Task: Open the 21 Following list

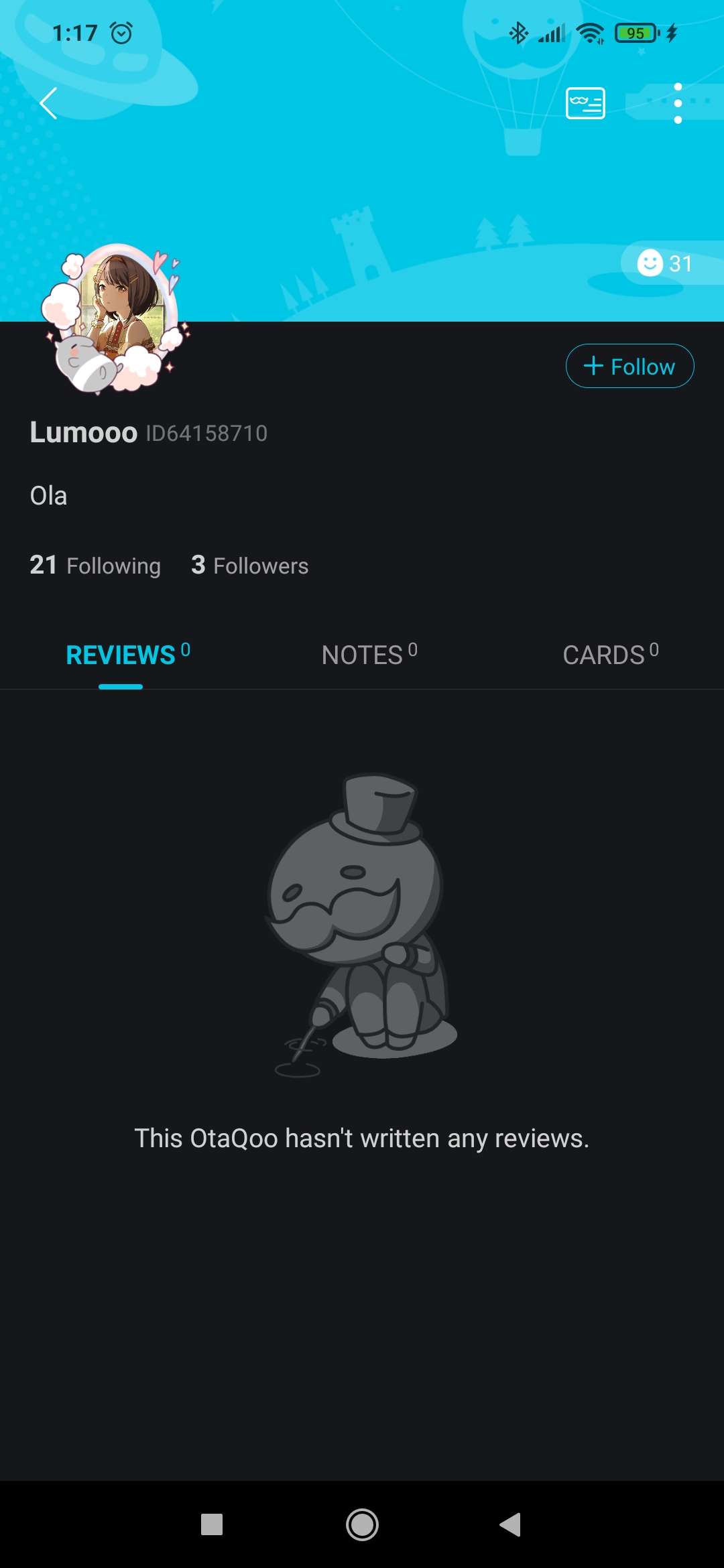Action: coord(95,566)
